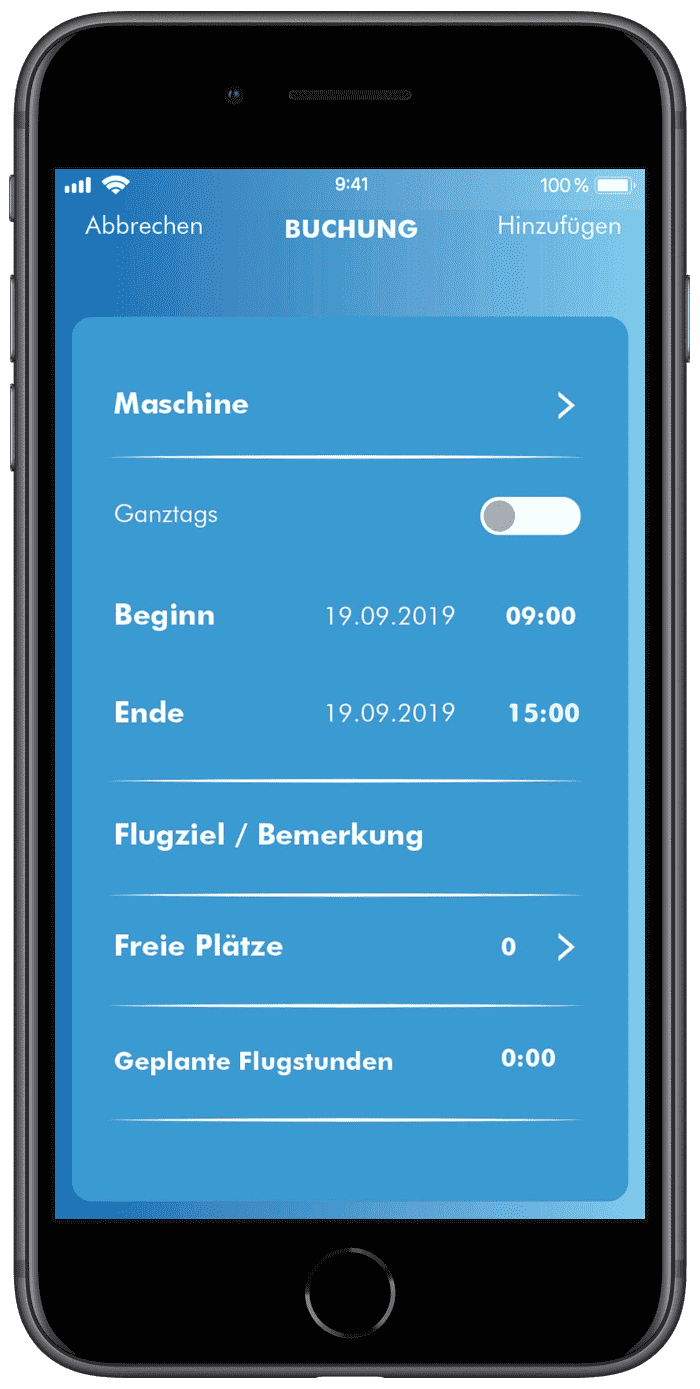Viewport: 700px width, 1389px height.
Task: Edit Geplante Flugstunden value 0:00
Action: click(x=527, y=1059)
